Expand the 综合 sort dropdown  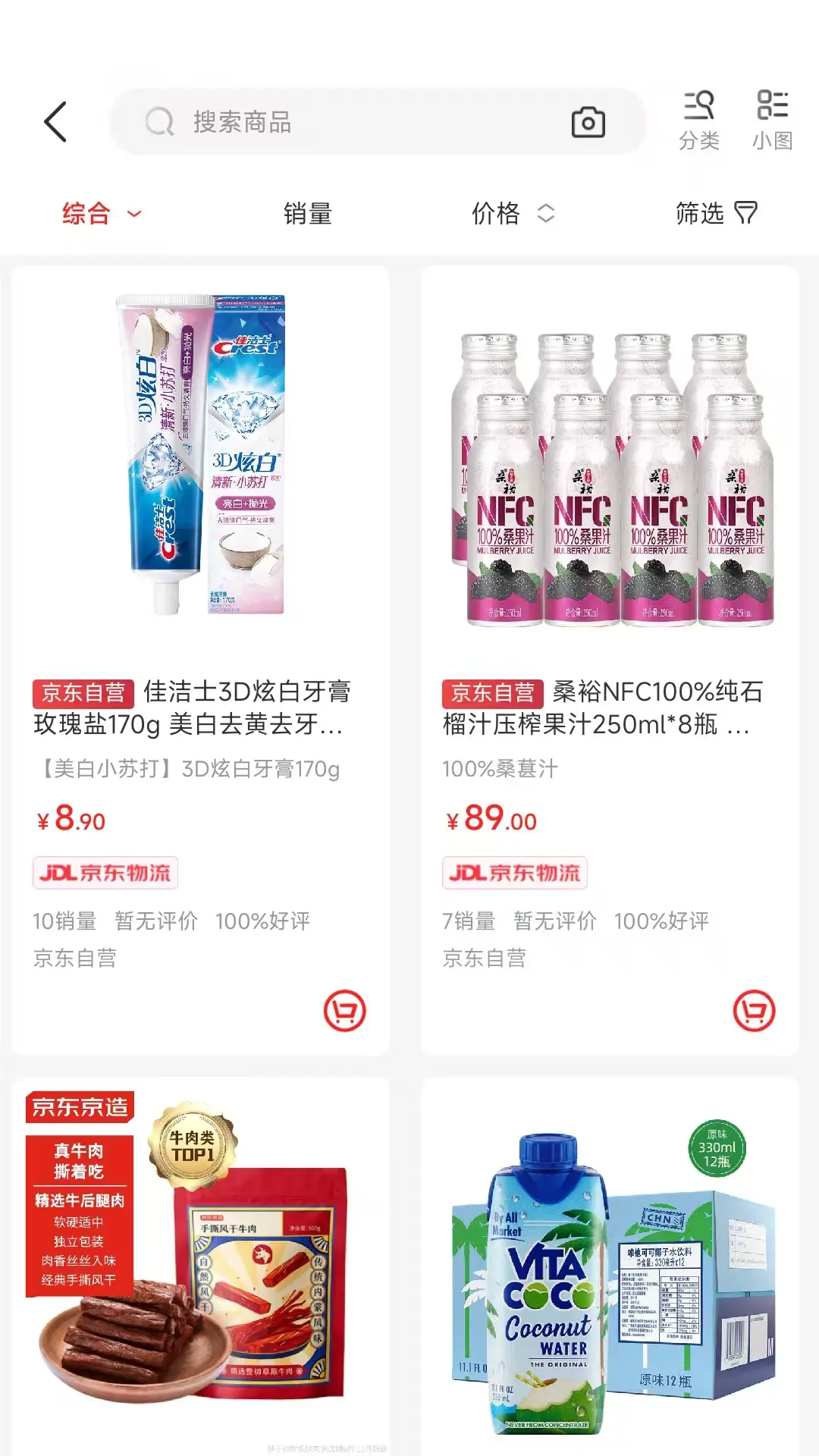point(101,214)
